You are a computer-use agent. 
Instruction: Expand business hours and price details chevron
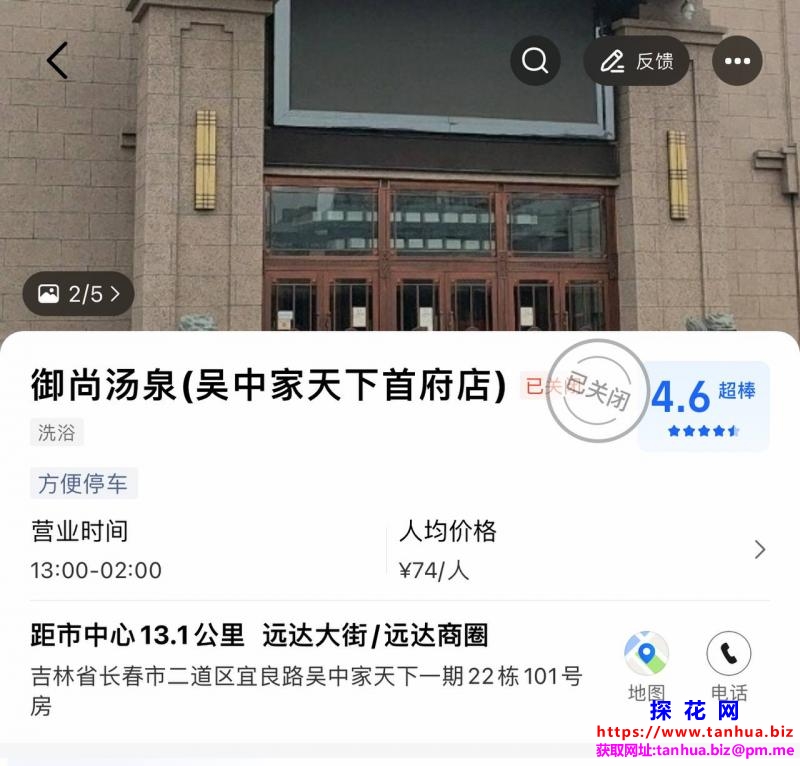(760, 549)
